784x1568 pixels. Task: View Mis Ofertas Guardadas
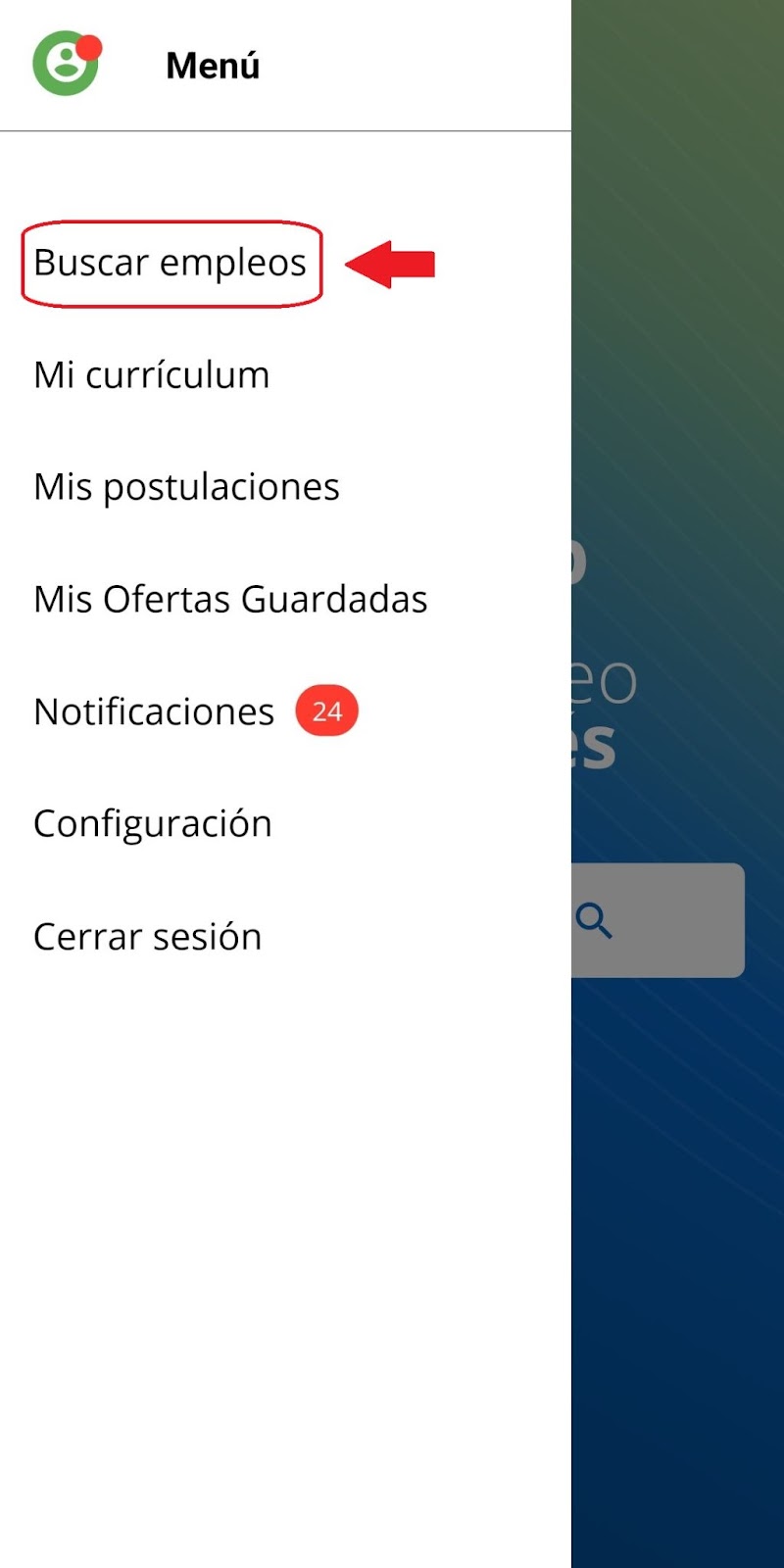click(x=230, y=600)
